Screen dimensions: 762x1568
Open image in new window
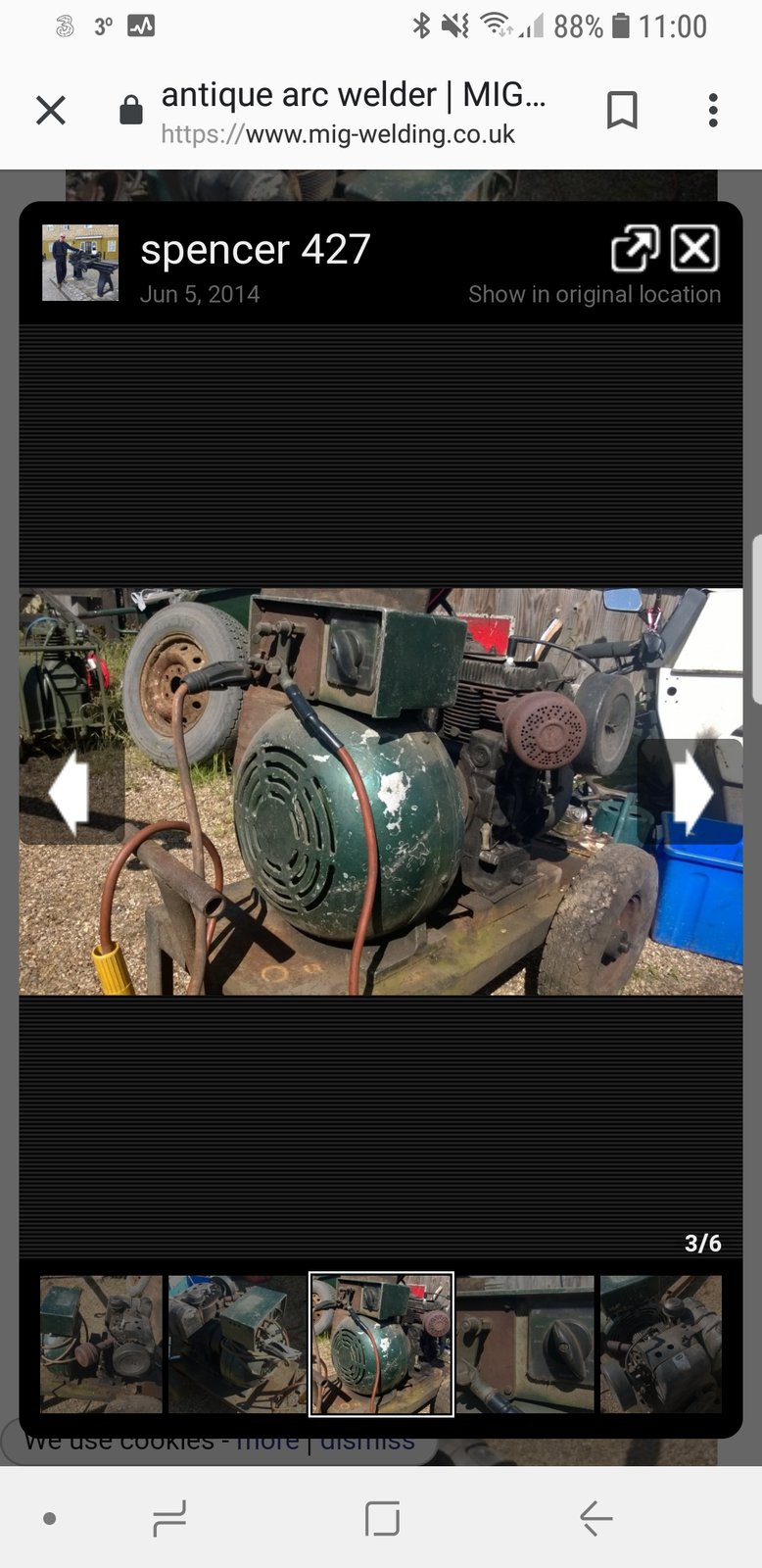click(x=635, y=249)
